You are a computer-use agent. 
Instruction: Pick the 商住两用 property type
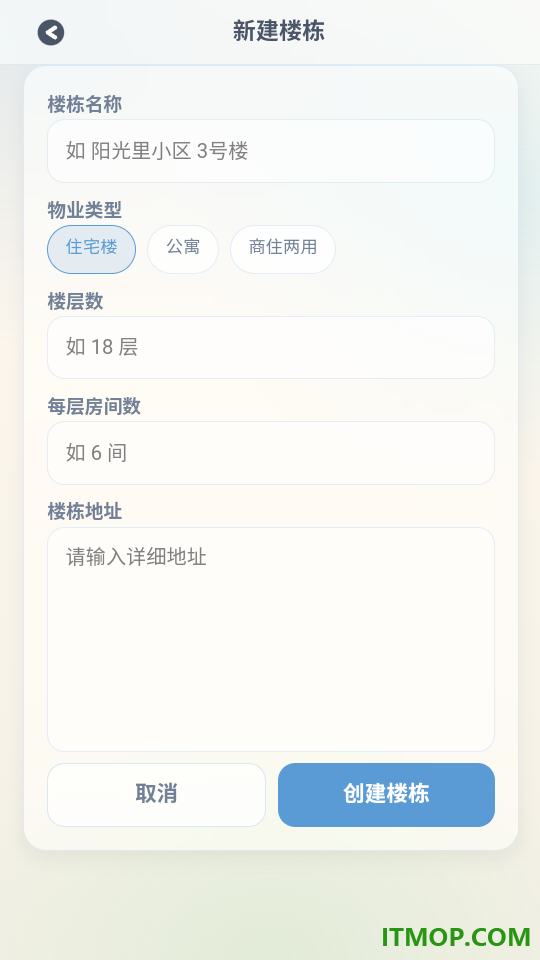tap(283, 249)
